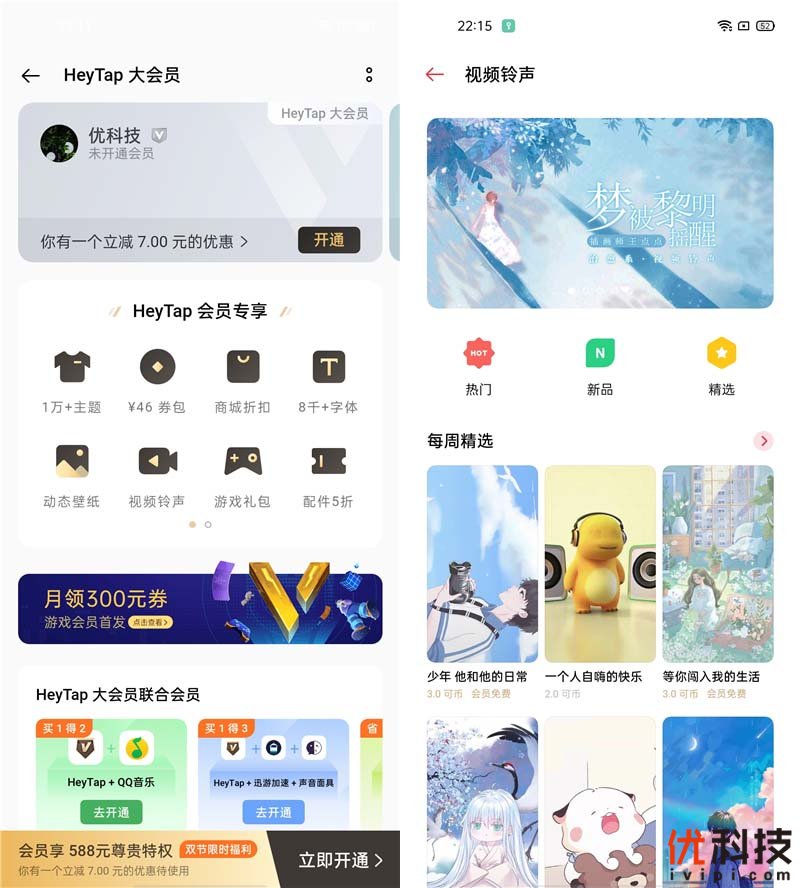The image size is (800, 888).
Task: Open the 新品 category
Action: 600,366
